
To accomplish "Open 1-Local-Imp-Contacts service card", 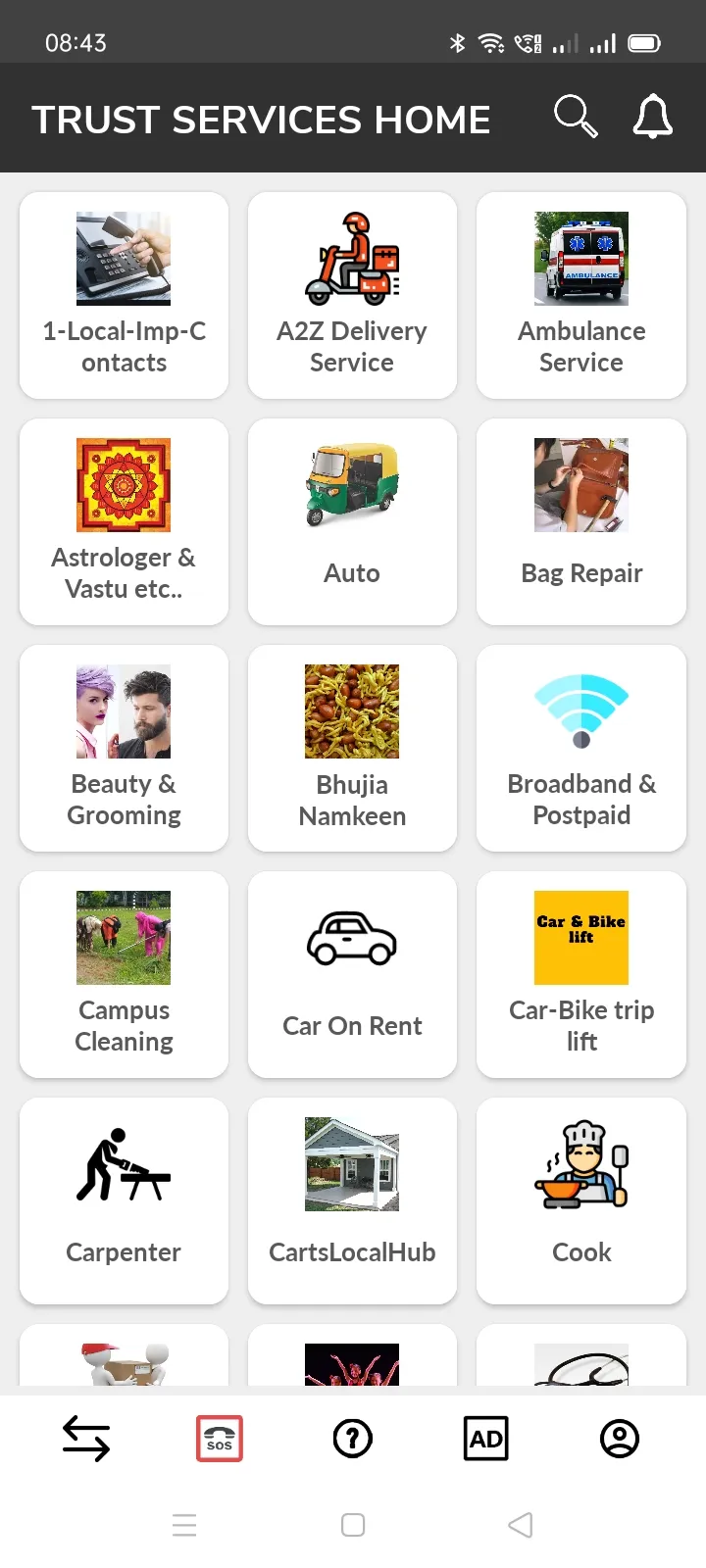I will point(124,295).
